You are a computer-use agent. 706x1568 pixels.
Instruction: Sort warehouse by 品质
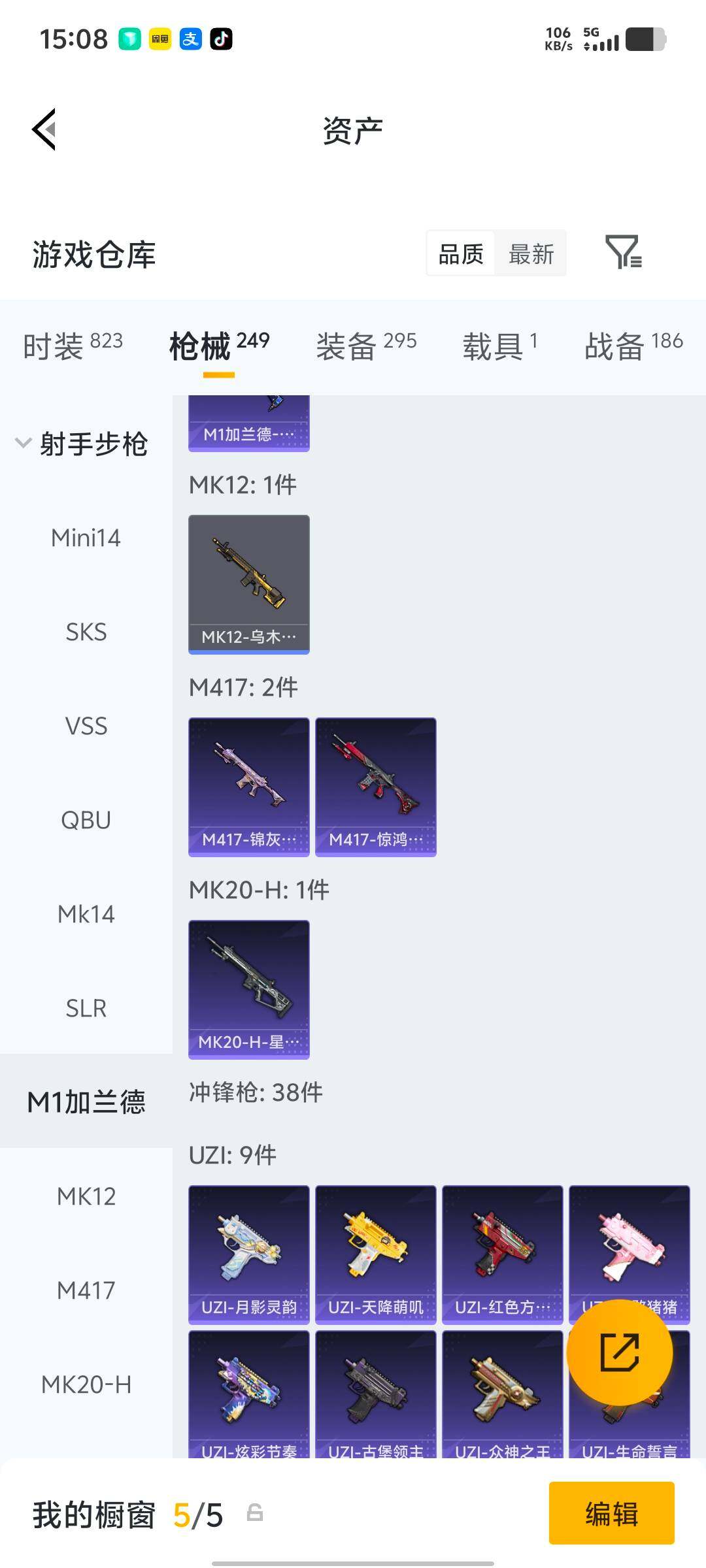coord(461,253)
